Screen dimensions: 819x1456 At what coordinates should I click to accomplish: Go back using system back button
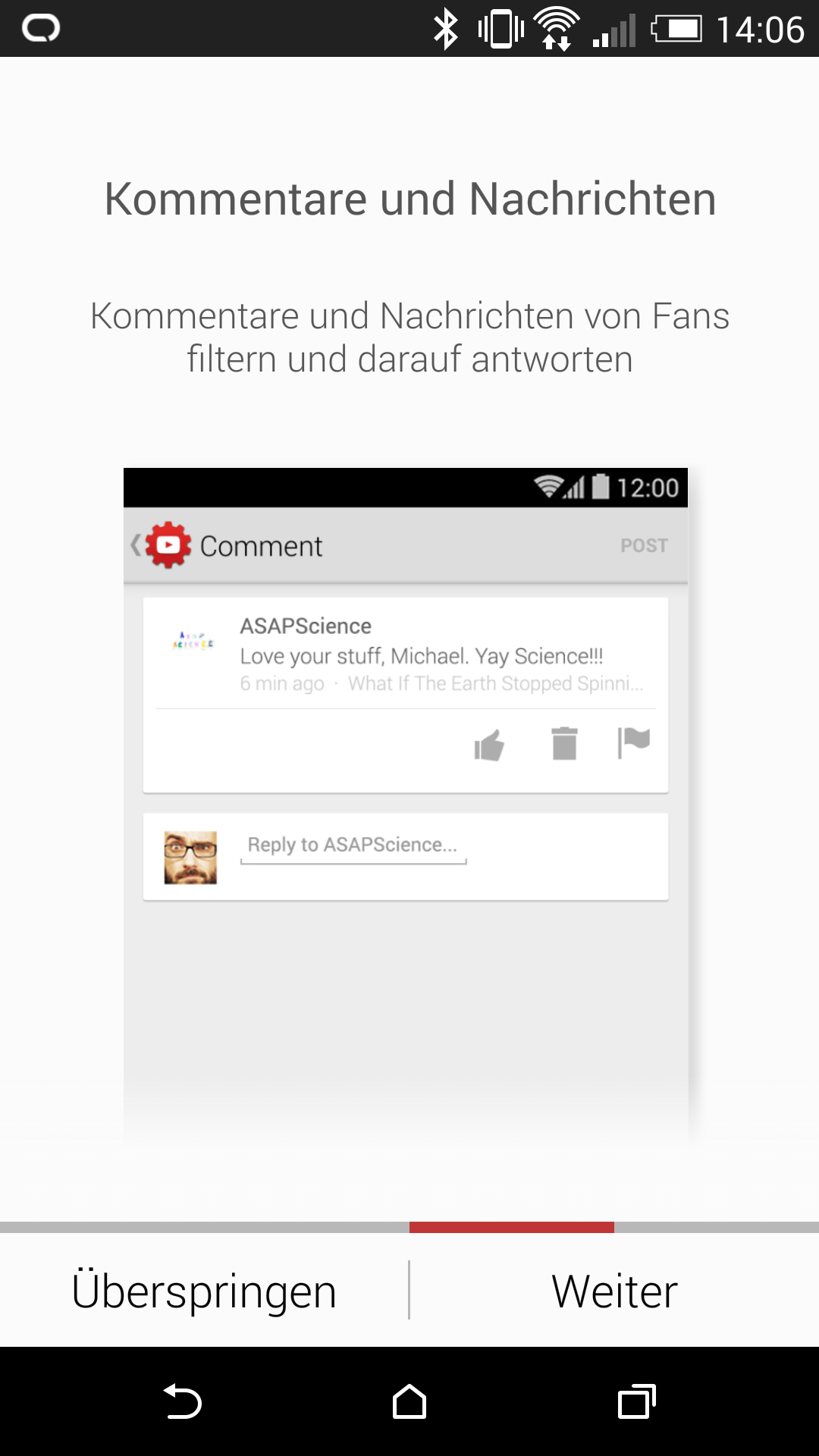182,1401
